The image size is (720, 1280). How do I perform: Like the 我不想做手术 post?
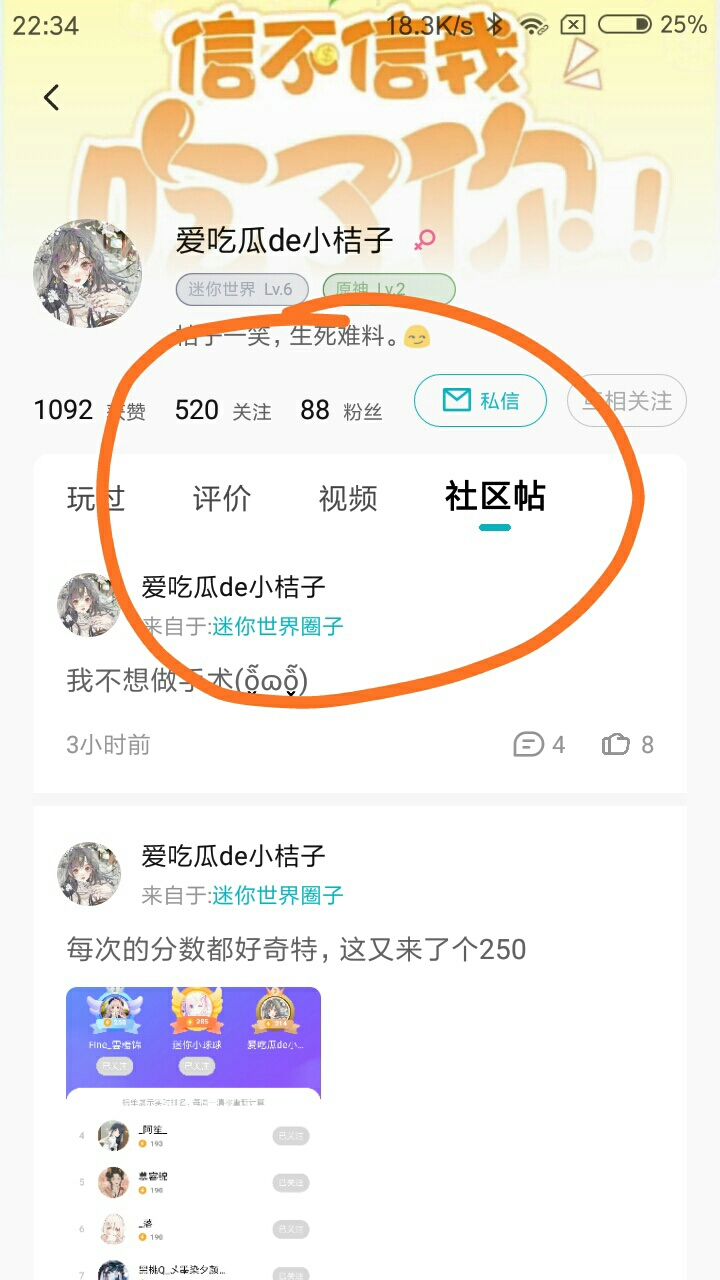[628, 745]
